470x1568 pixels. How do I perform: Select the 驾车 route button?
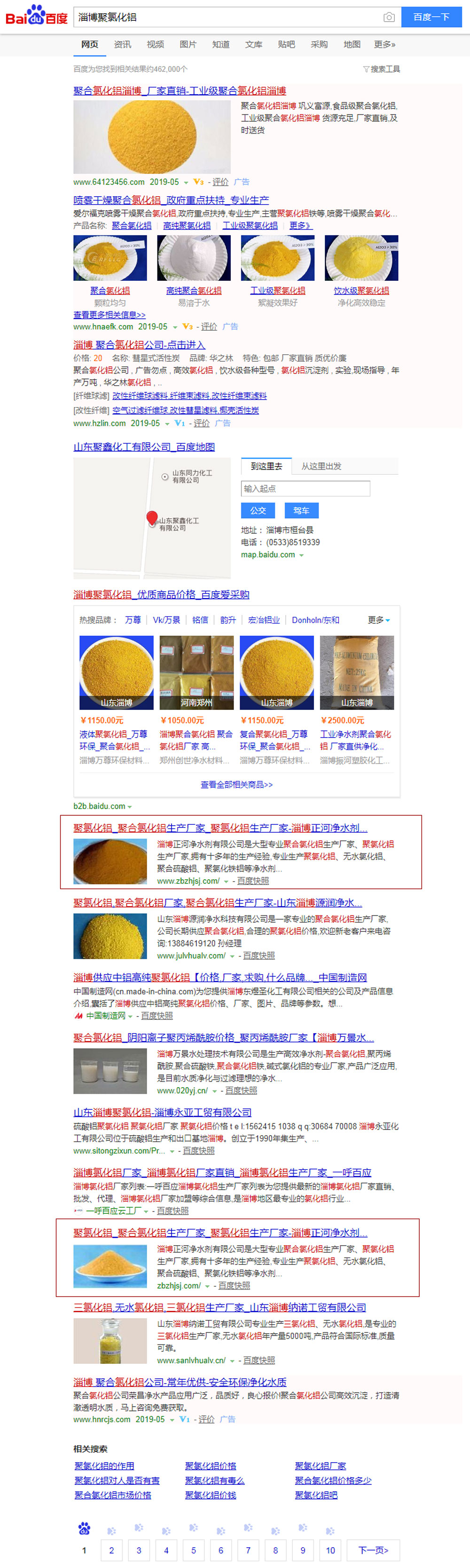coord(301,510)
